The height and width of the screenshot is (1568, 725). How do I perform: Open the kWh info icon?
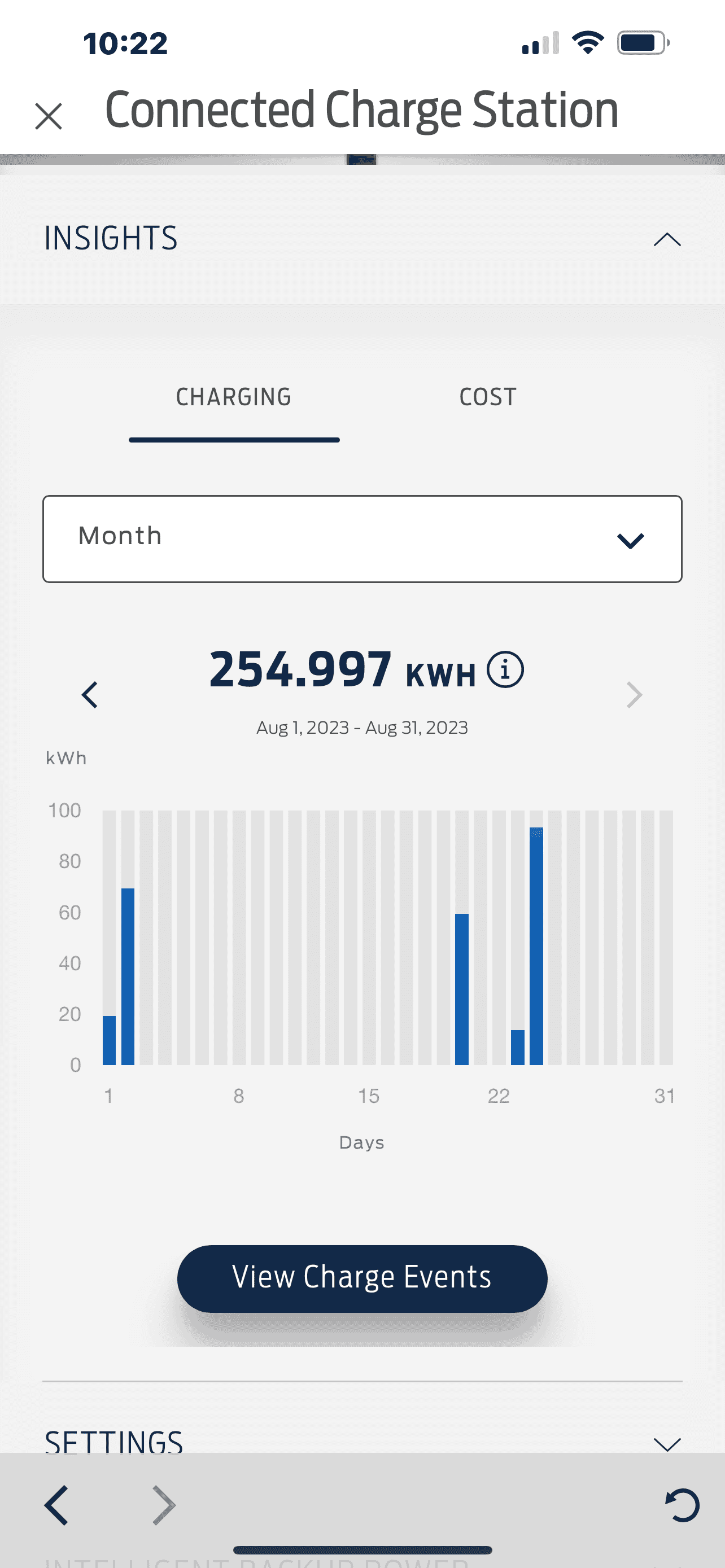point(505,670)
